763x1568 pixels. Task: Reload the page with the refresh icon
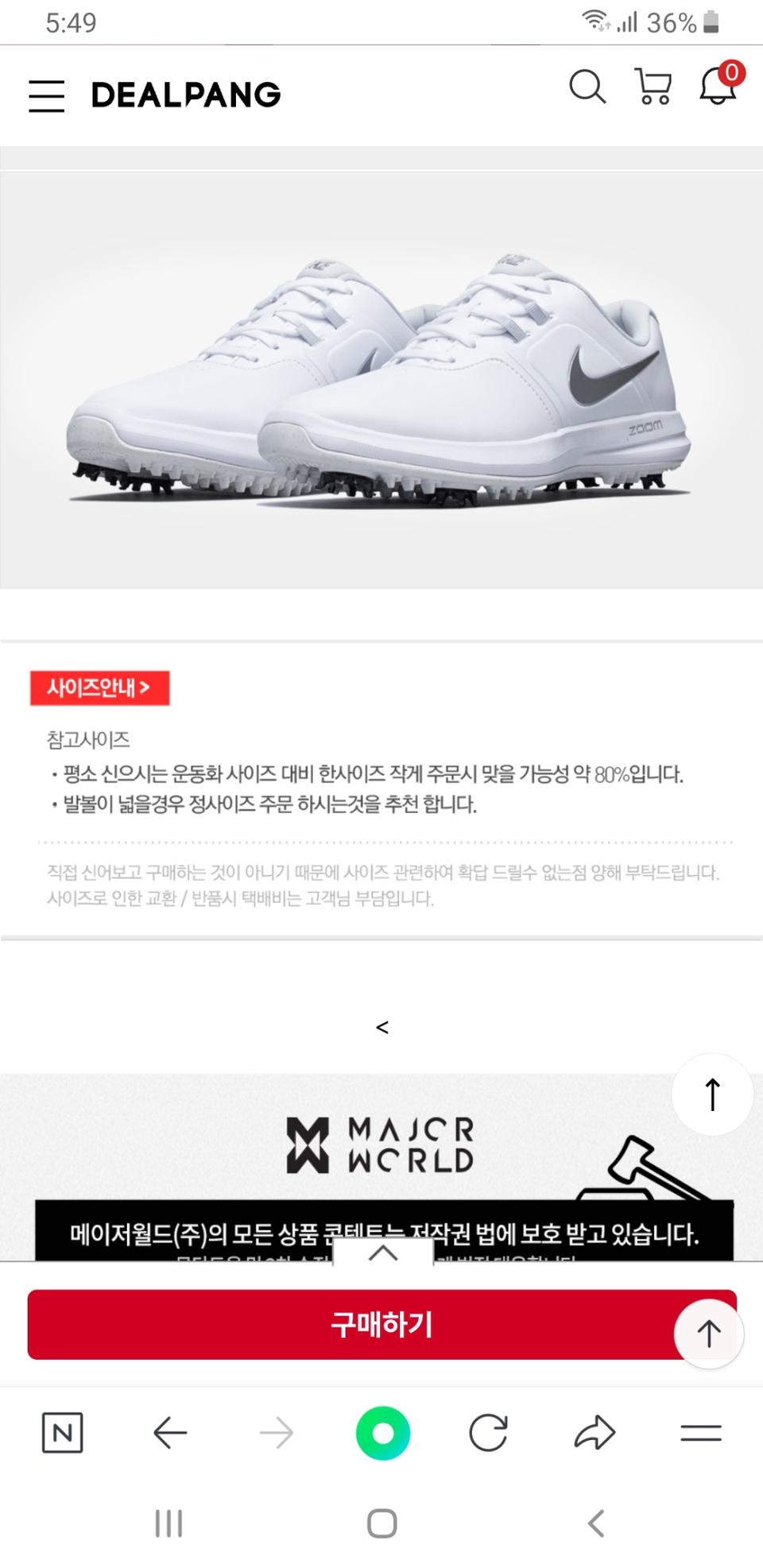[x=488, y=1433]
